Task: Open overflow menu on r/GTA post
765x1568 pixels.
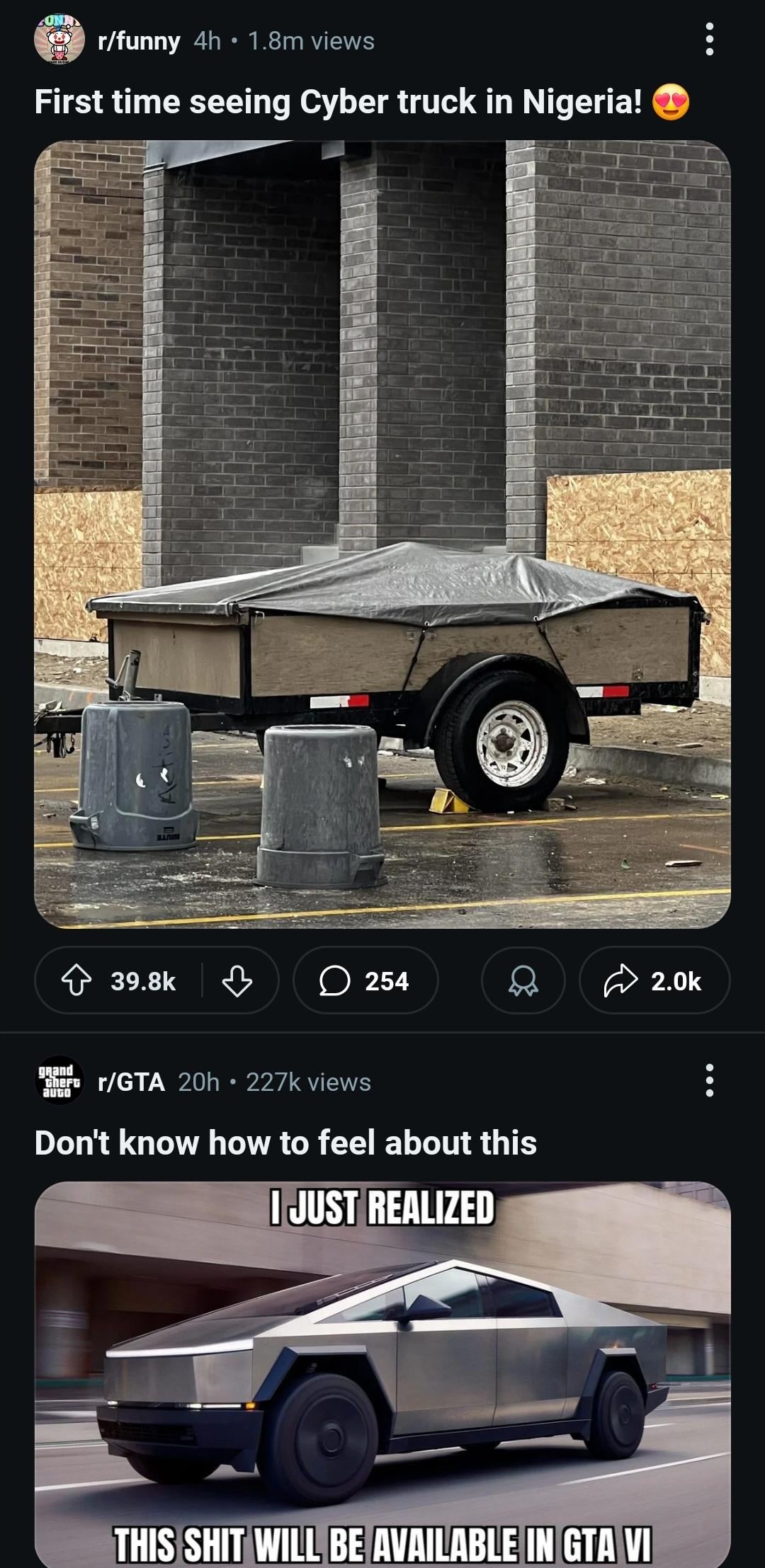Action: pos(709,1080)
